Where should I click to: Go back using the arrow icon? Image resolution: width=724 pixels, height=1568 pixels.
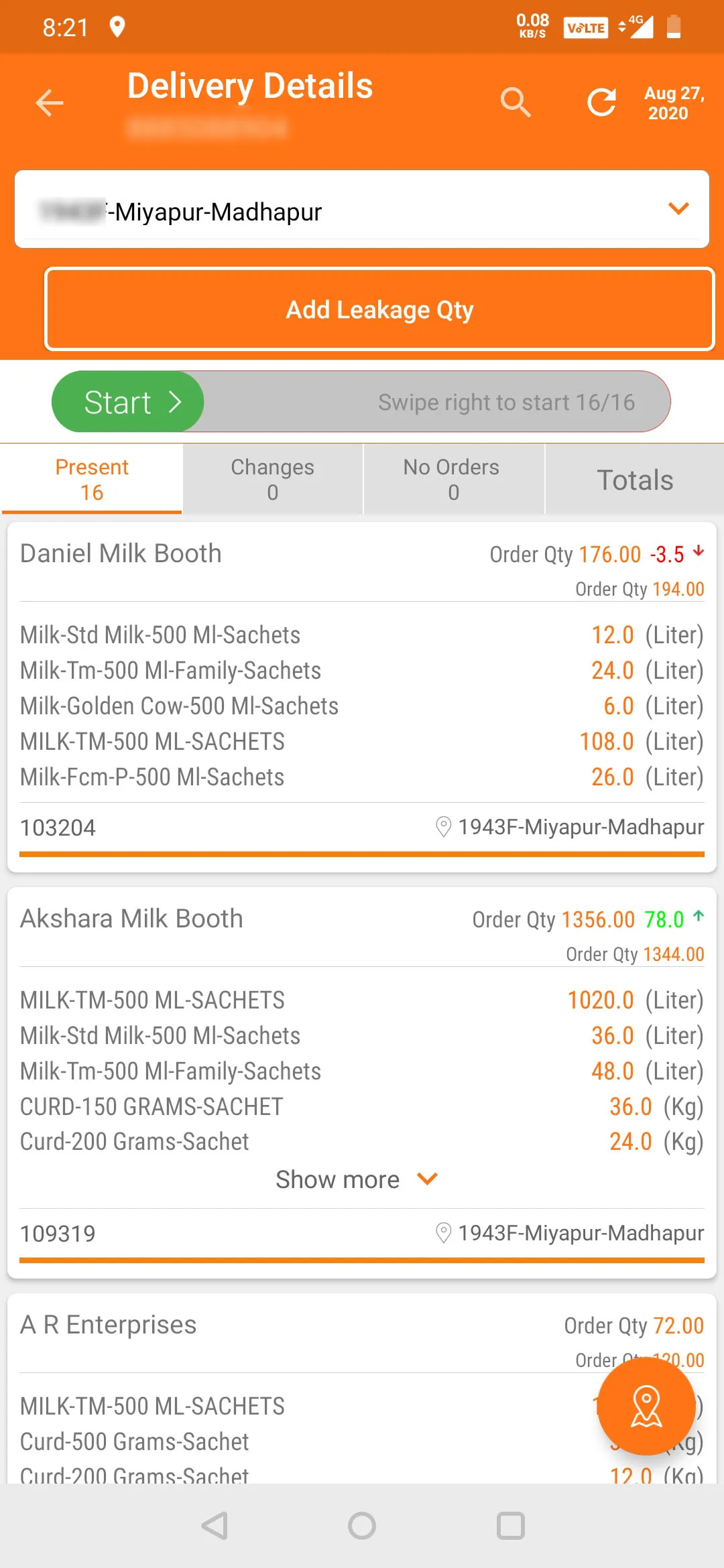(x=50, y=103)
